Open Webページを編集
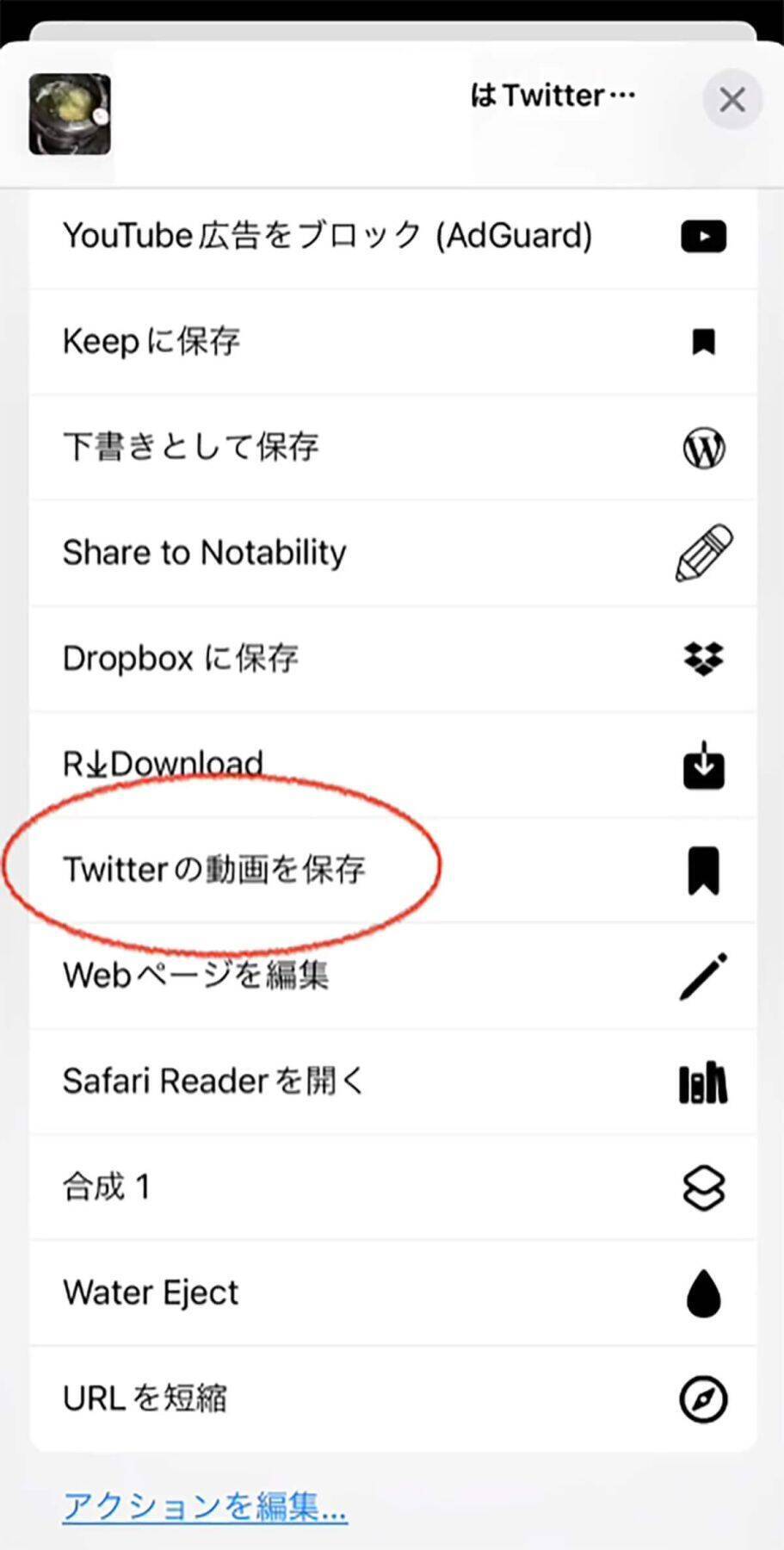 (x=392, y=976)
